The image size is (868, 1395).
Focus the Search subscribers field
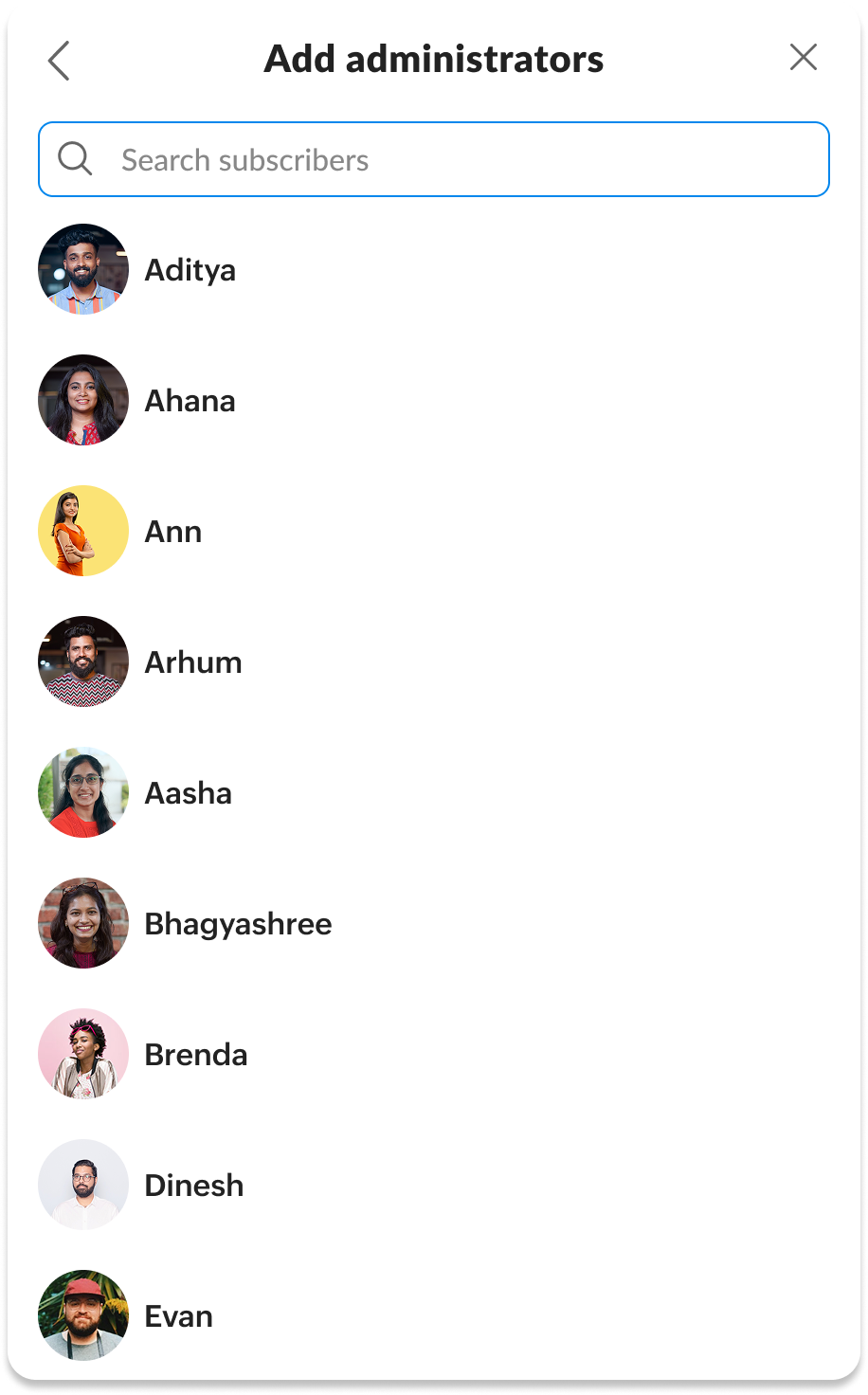(434, 159)
